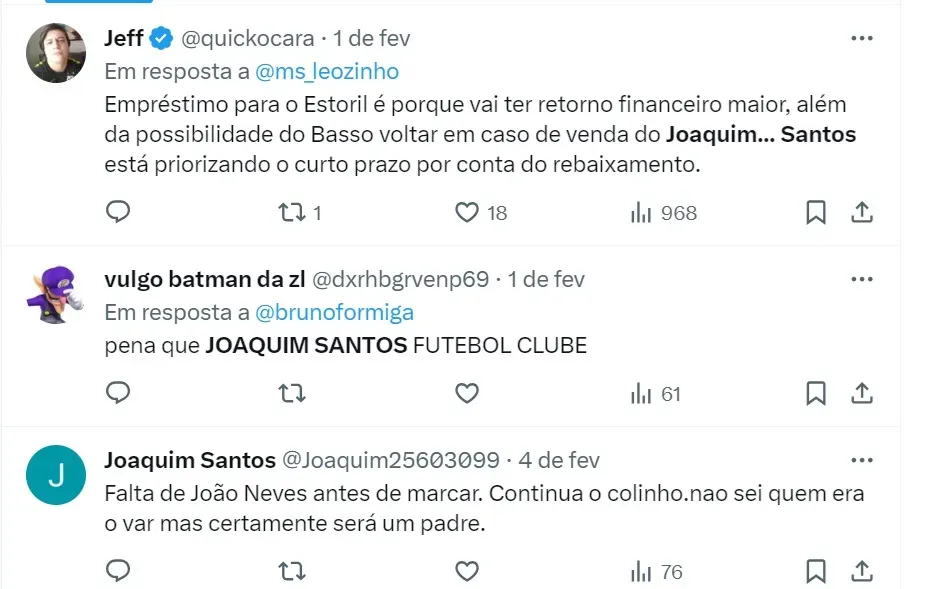Share Jeff's tweet
This screenshot has height=589, width=935.
click(863, 212)
